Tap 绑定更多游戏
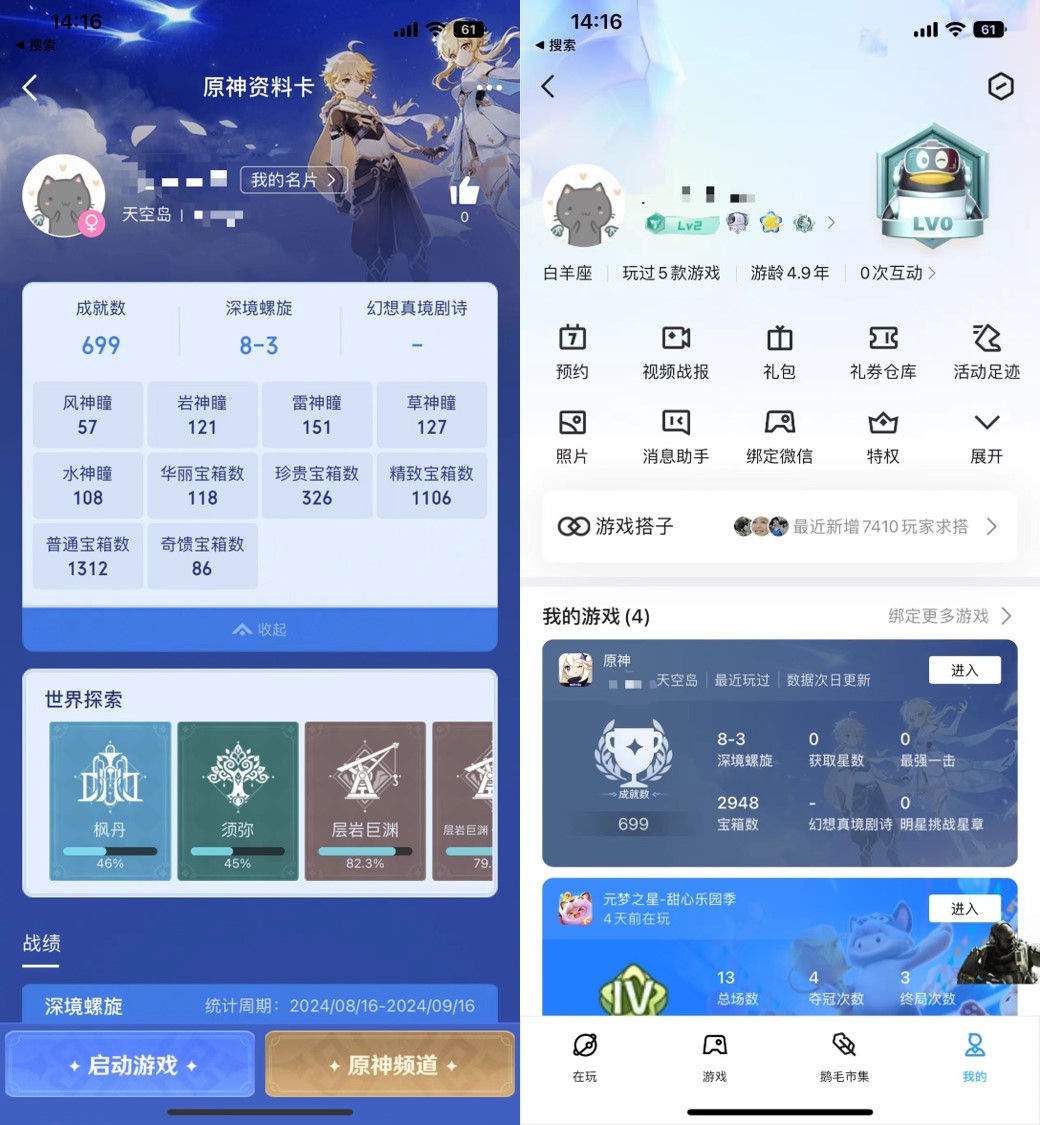1040x1125 pixels. click(949, 616)
